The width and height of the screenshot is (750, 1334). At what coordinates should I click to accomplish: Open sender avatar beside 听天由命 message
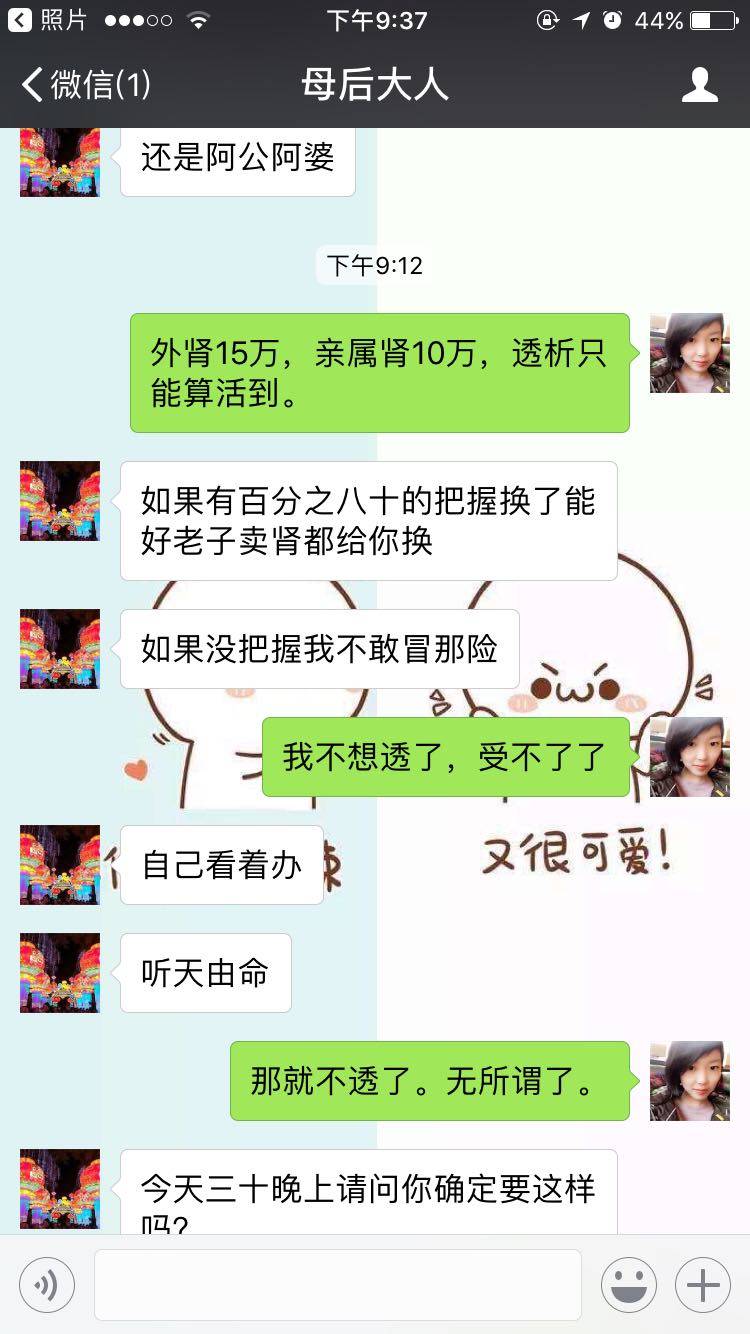point(60,973)
